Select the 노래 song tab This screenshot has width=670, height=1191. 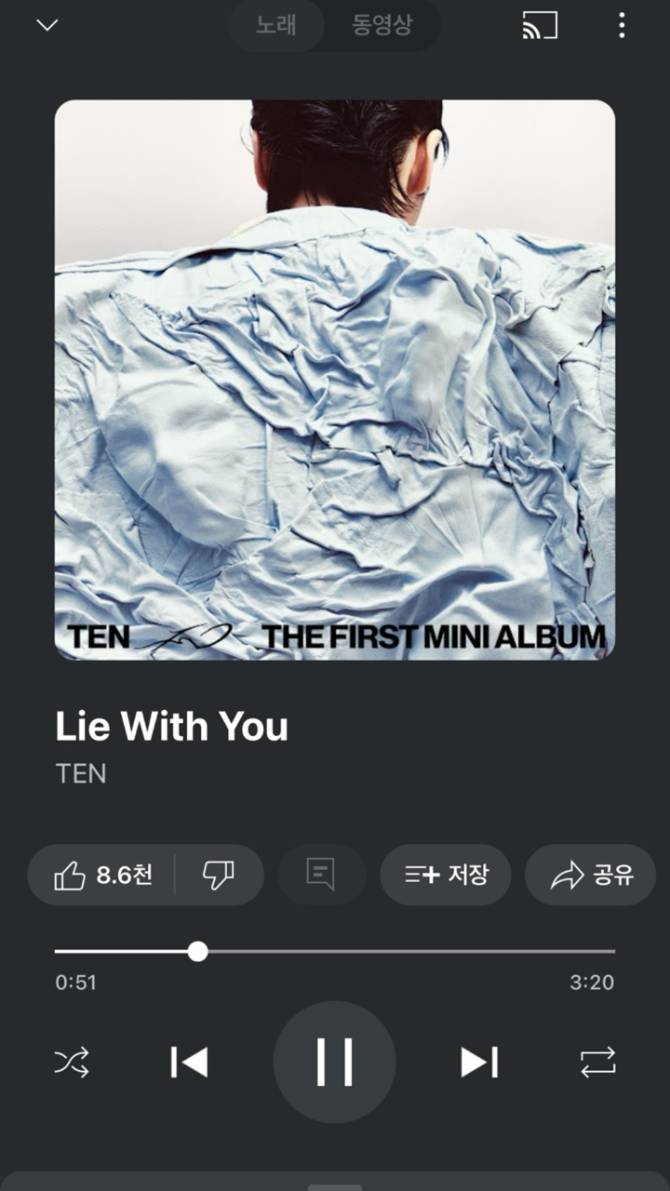(x=276, y=25)
